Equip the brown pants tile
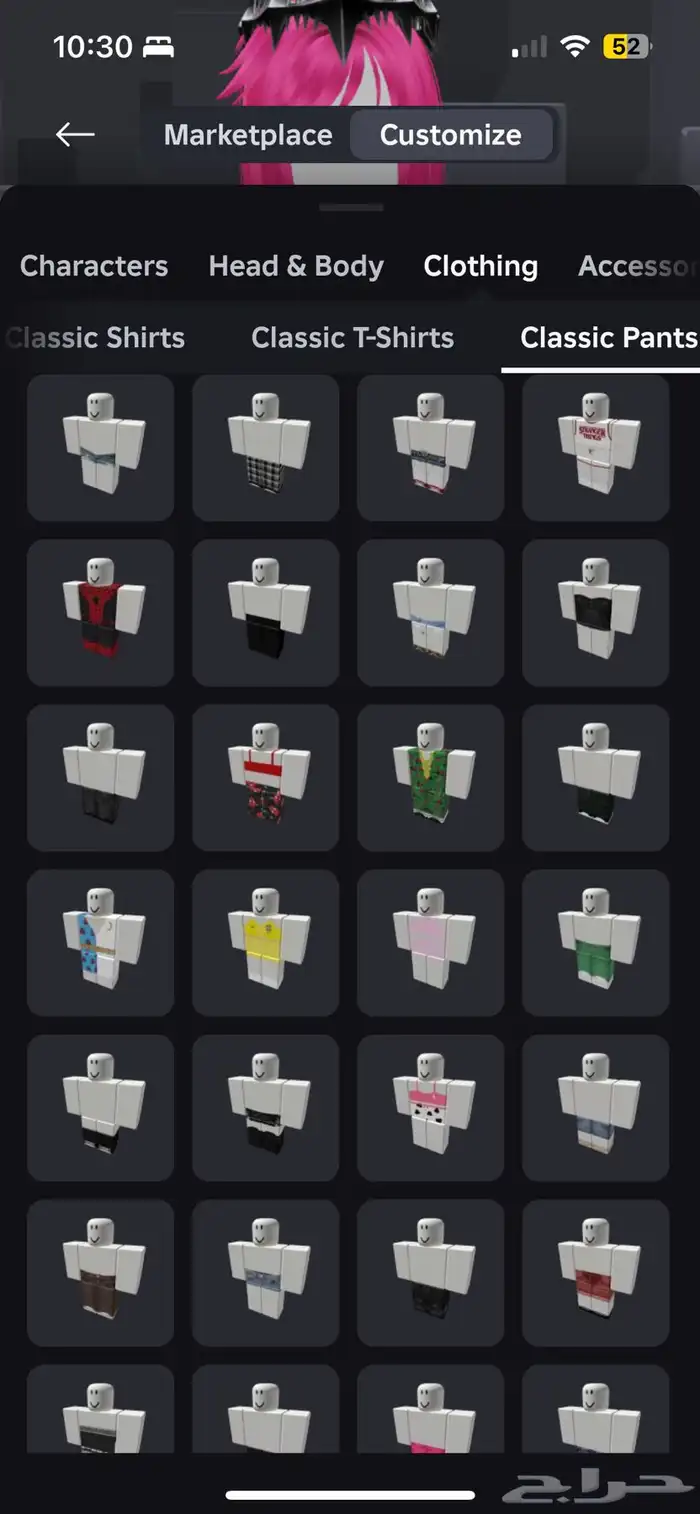Image resolution: width=700 pixels, height=1514 pixels. coord(101,1272)
